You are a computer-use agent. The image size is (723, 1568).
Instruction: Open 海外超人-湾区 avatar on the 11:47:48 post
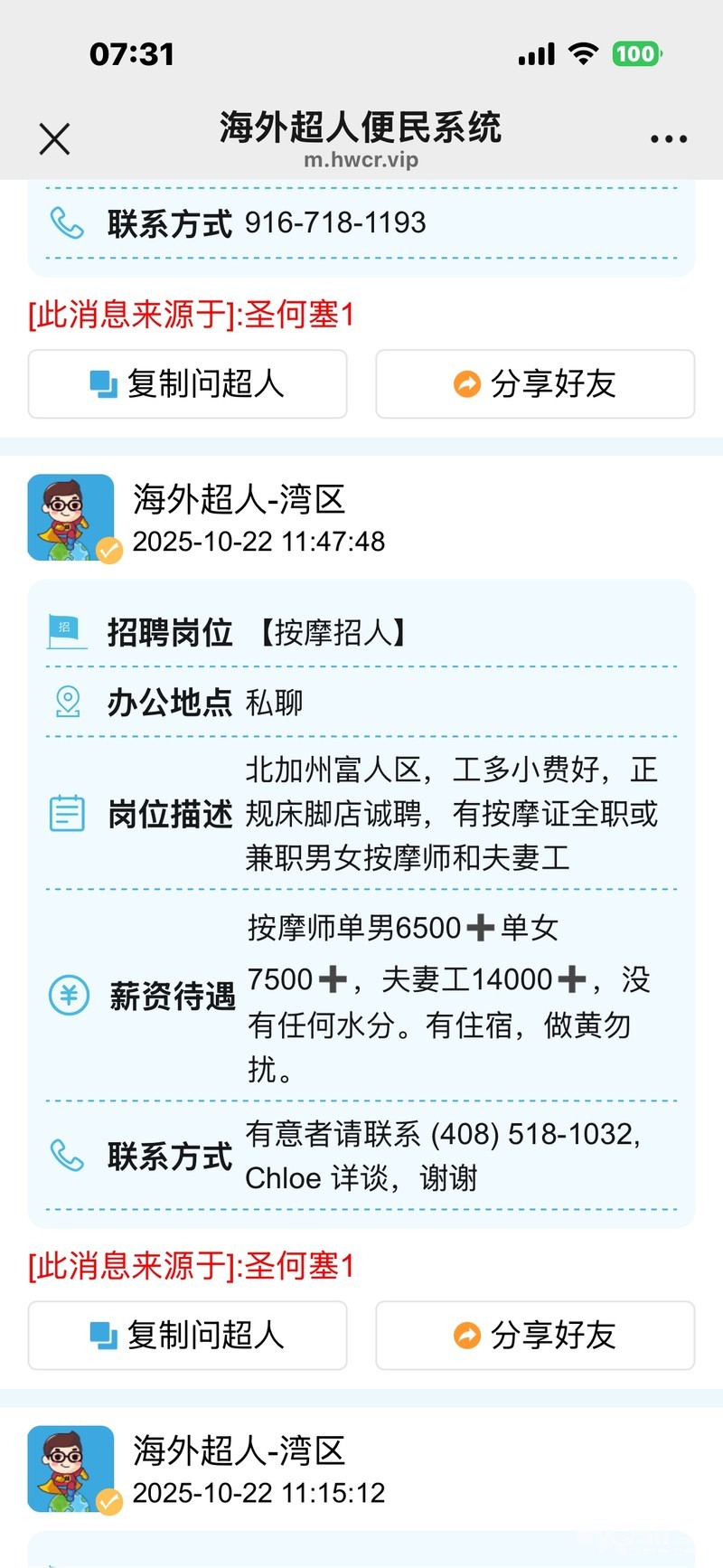pyautogui.click(x=71, y=518)
